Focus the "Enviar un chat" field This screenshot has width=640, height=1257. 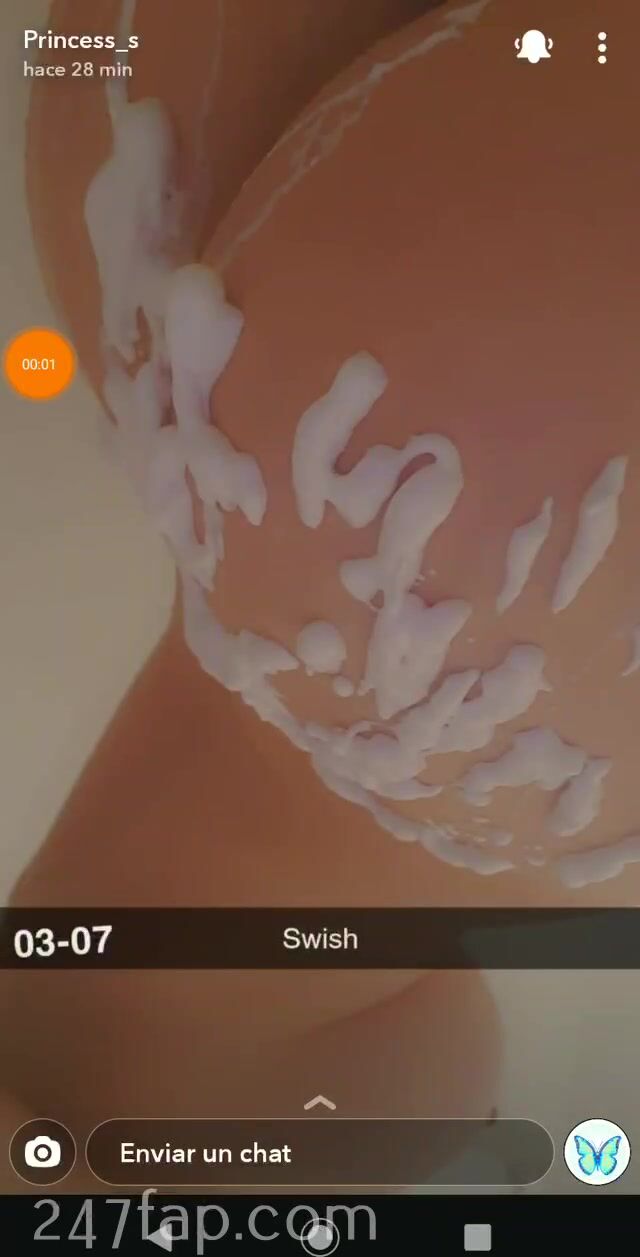[x=319, y=1153]
